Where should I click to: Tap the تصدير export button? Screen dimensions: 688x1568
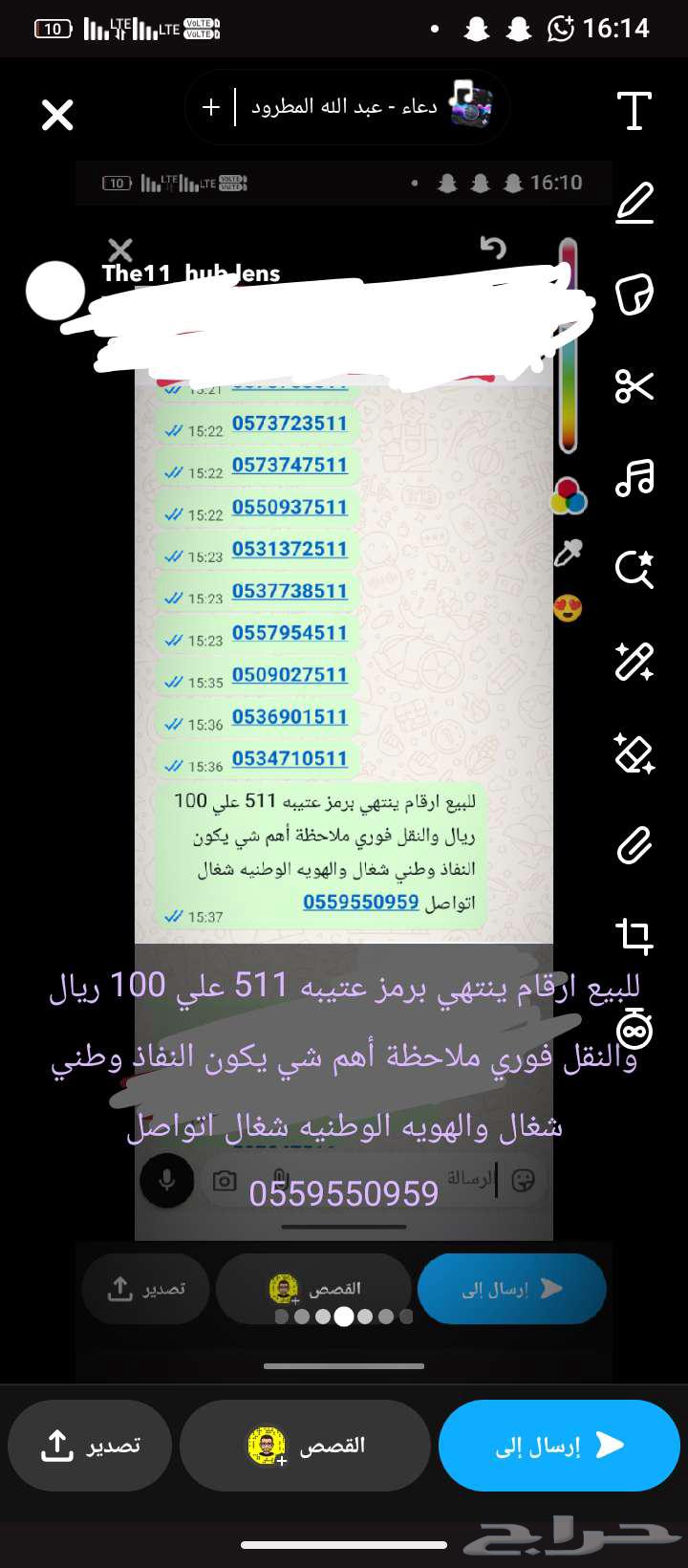pyautogui.click(x=89, y=1446)
